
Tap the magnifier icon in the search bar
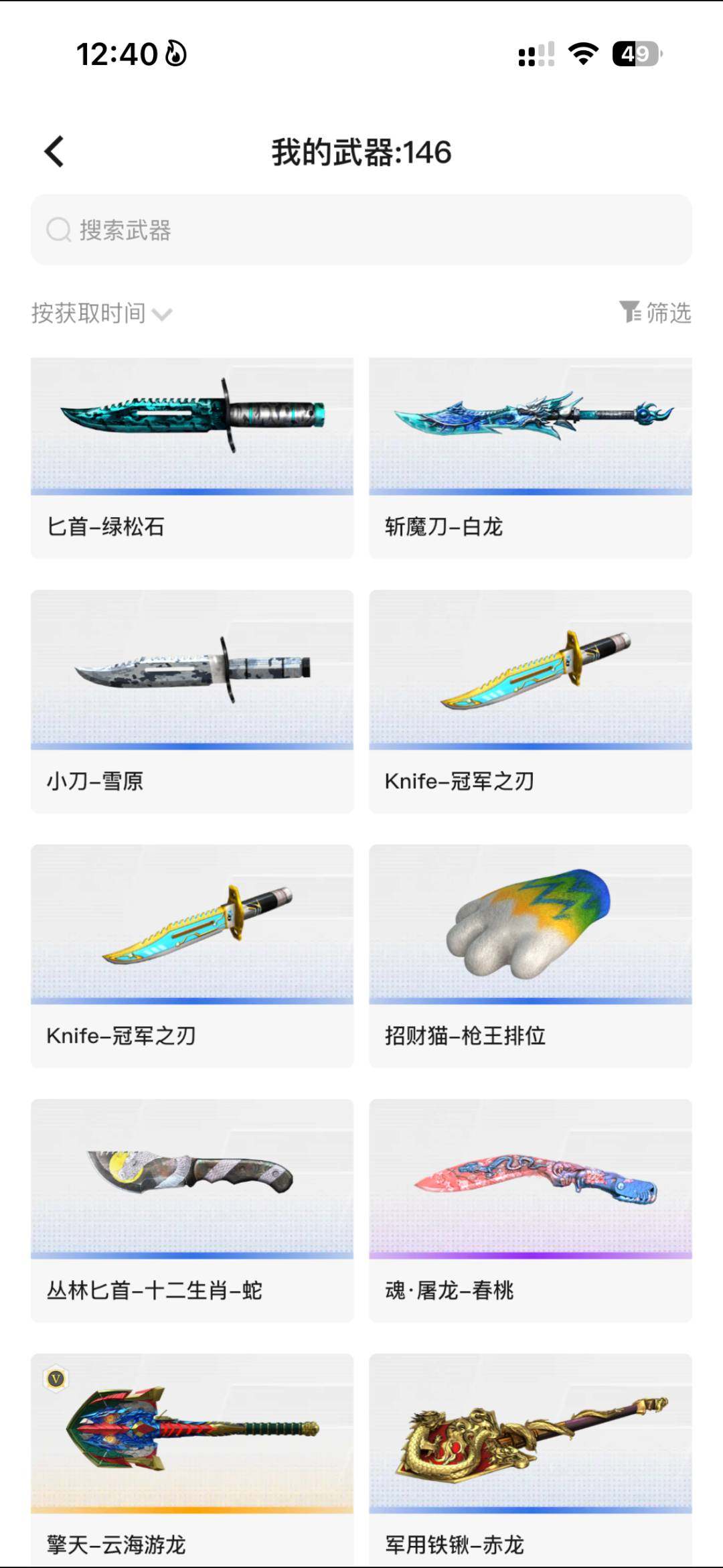coord(59,230)
